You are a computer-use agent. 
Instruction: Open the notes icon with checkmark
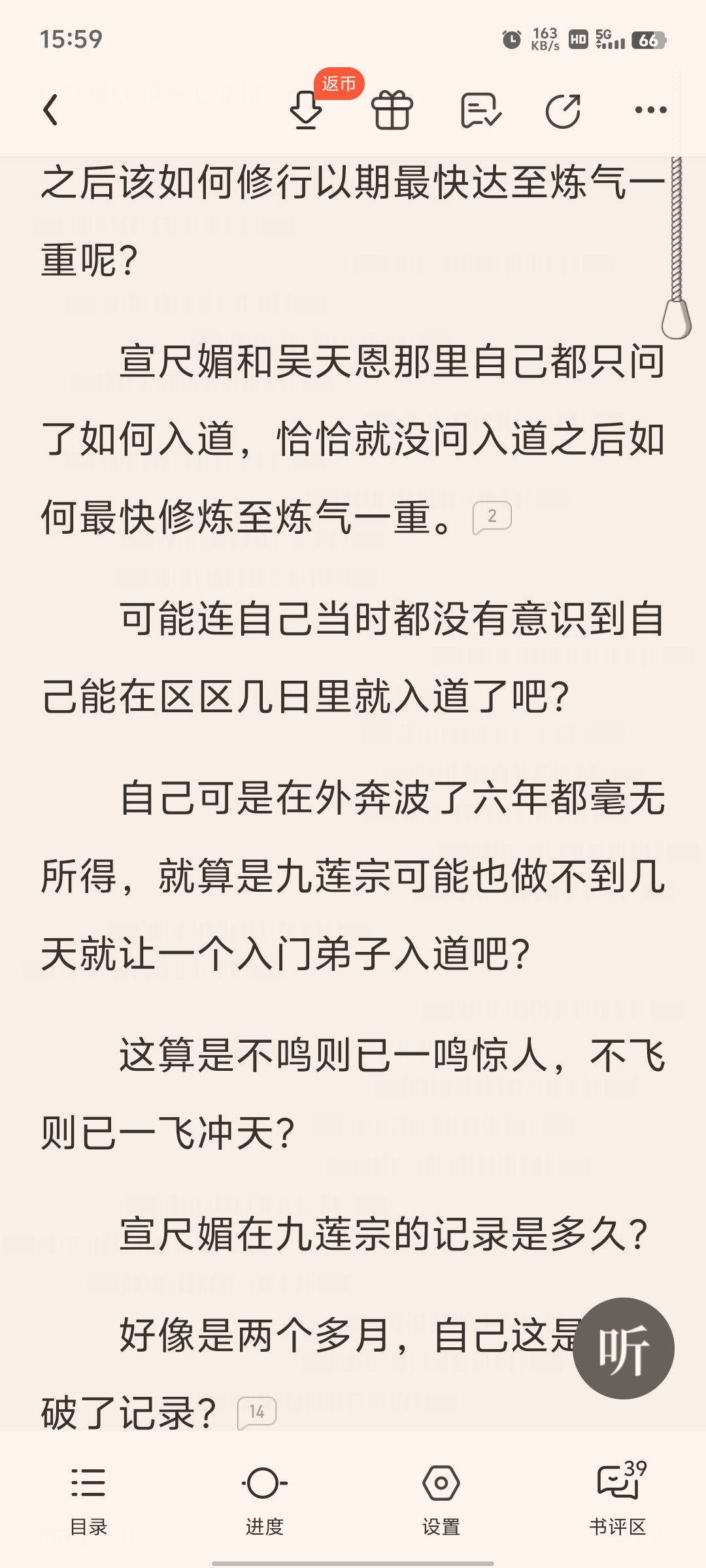(480, 110)
